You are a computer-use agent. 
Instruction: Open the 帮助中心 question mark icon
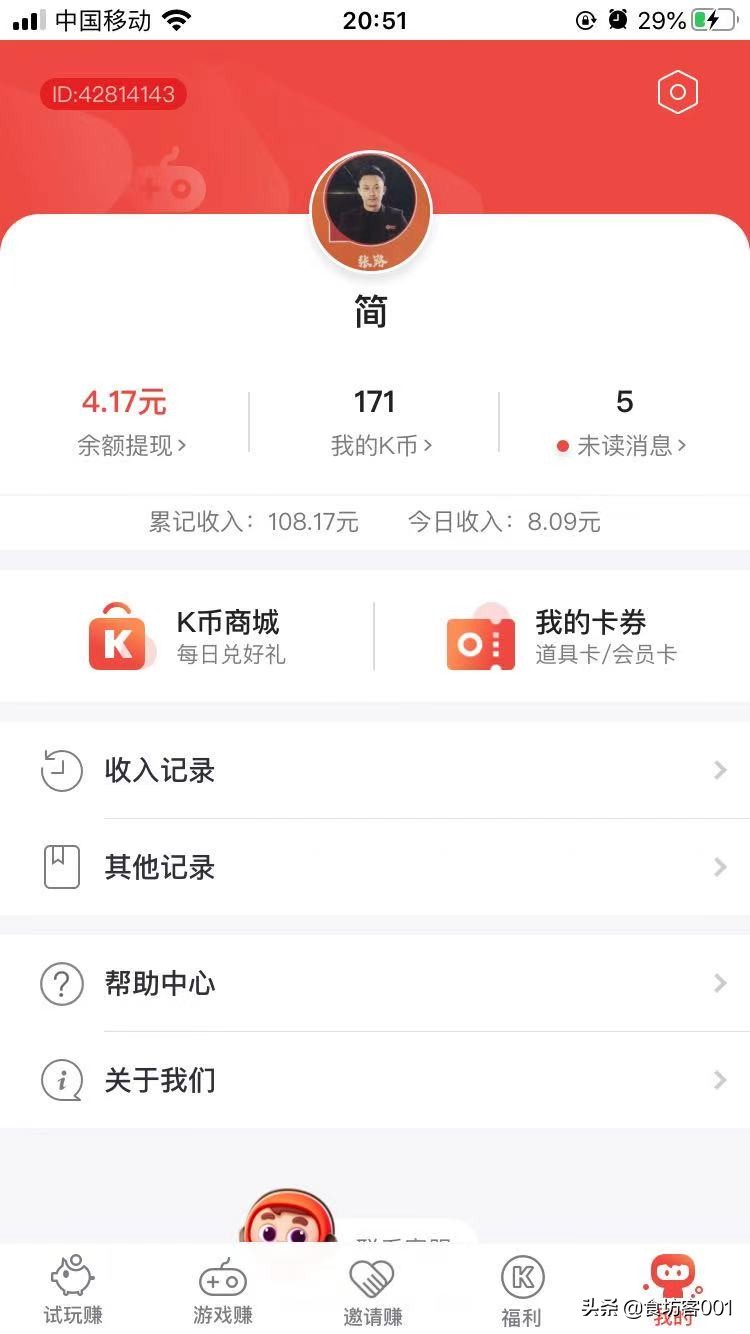tap(61, 983)
